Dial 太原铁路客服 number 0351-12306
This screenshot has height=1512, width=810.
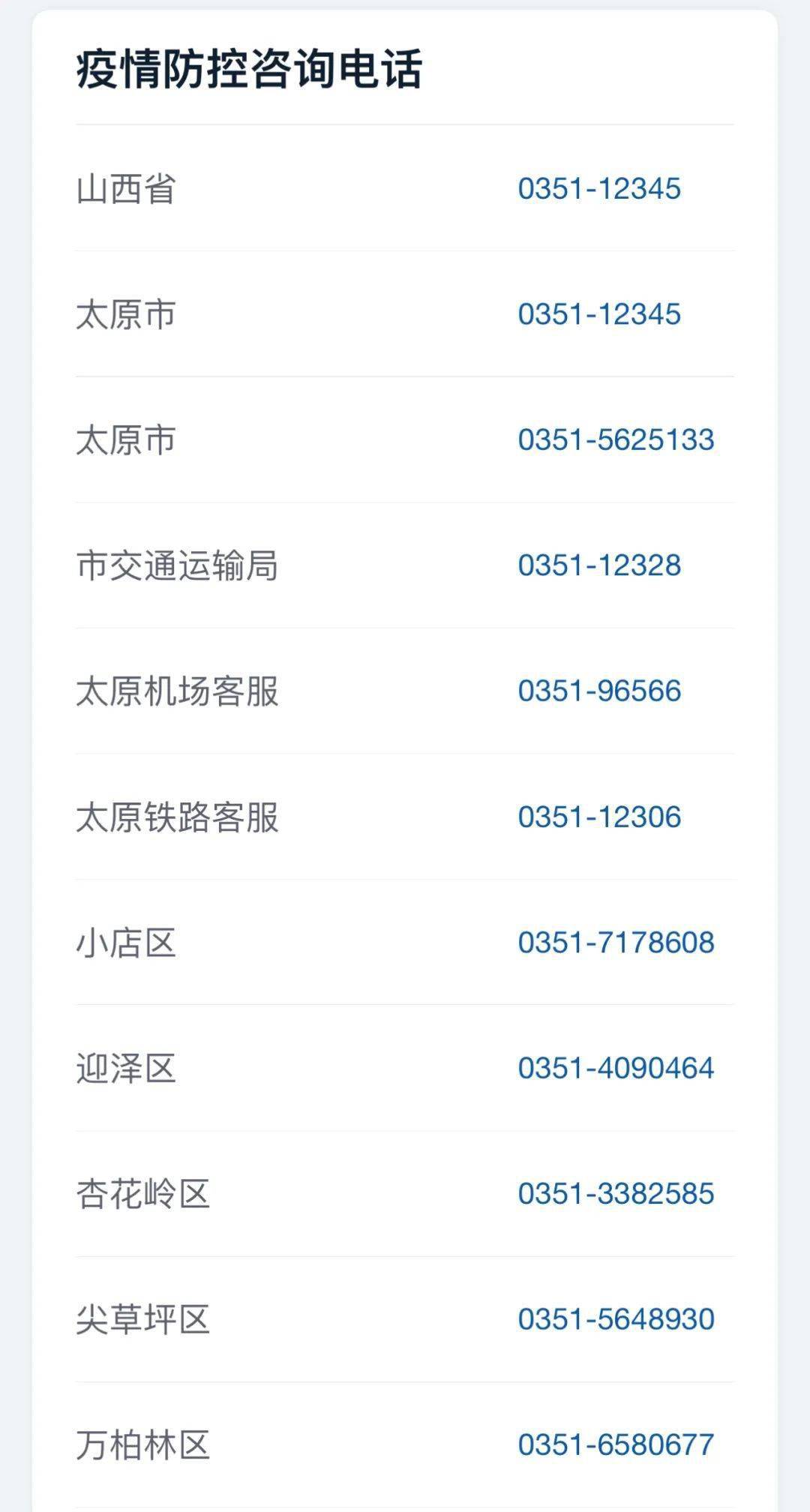click(599, 817)
